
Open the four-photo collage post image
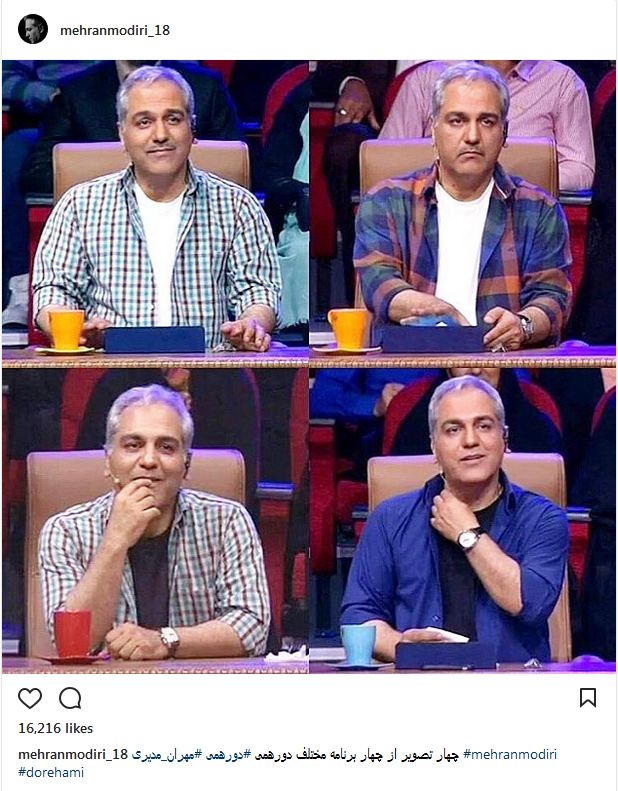point(309,365)
